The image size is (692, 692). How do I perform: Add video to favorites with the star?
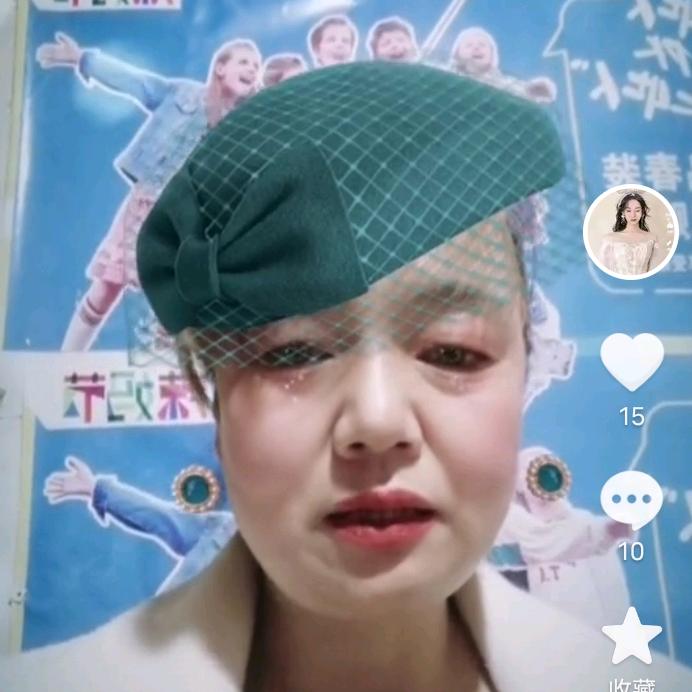pyautogui.click(x=631, y=636)
